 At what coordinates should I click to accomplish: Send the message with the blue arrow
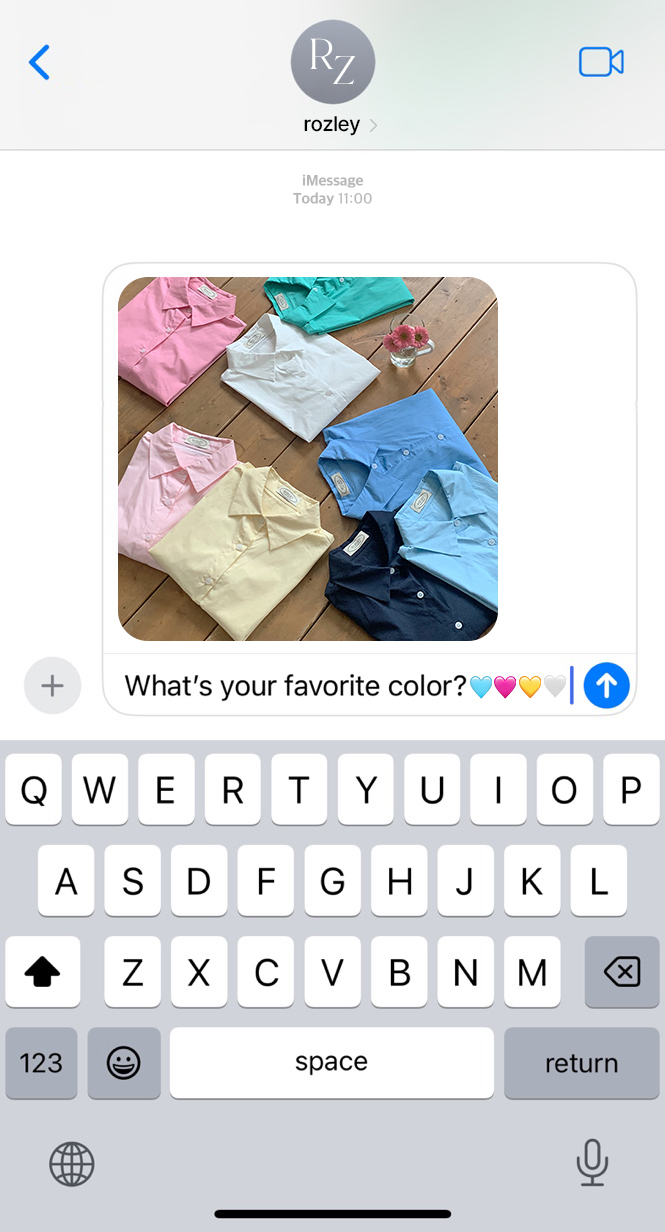point(606,686)
